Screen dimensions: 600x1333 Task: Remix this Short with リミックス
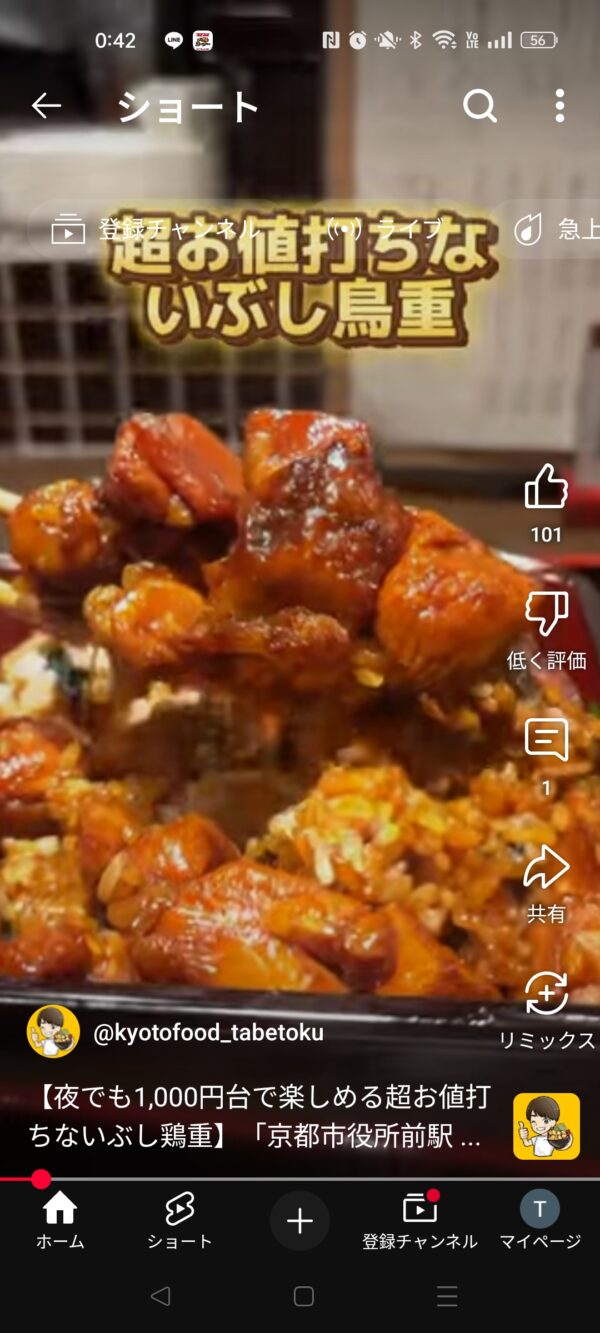point(546,1011)
